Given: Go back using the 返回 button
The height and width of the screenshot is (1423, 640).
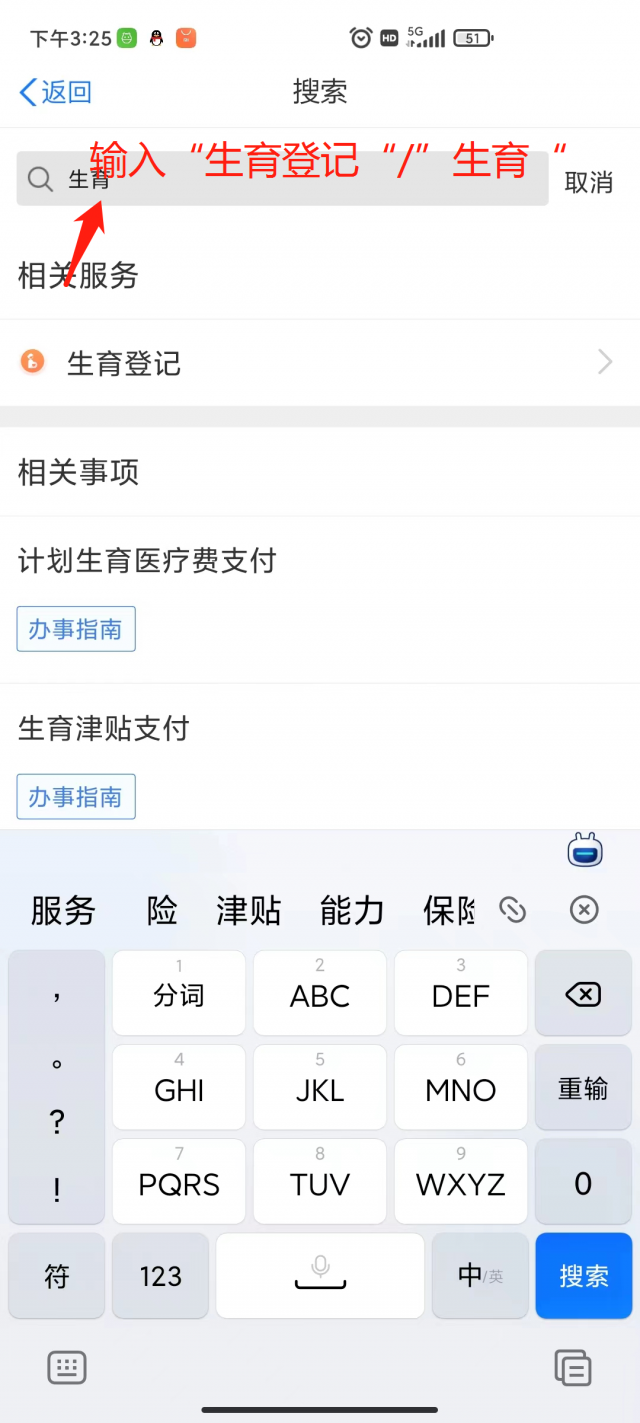Looking at the screenshot, I should pyautogui.click(x=56, y=93).
